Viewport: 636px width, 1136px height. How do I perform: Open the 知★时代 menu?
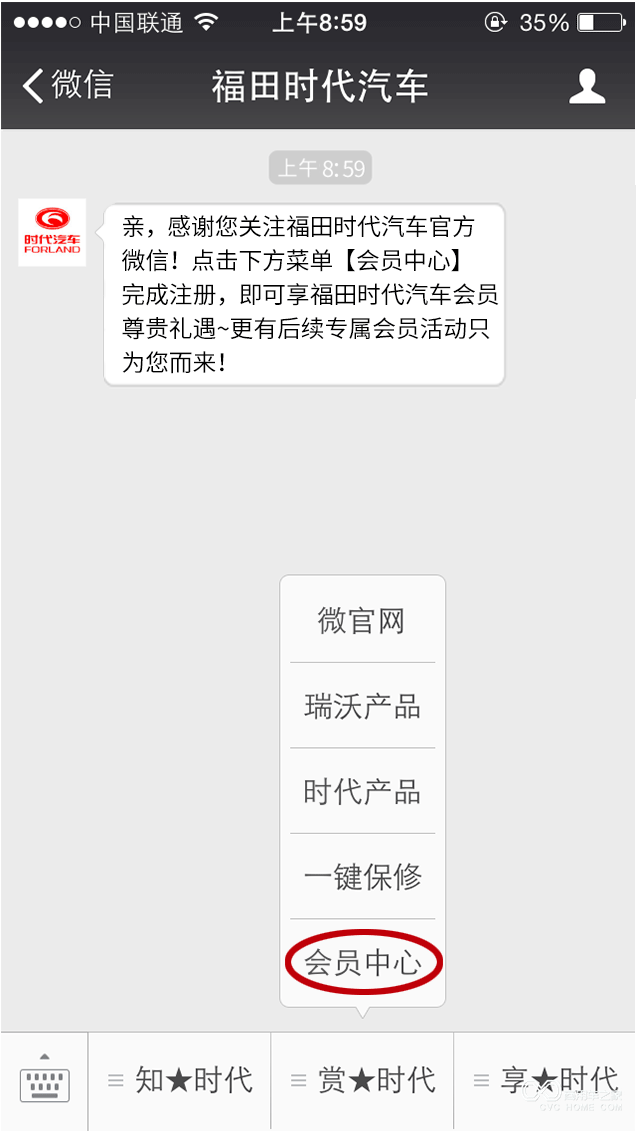[180, 1081]
